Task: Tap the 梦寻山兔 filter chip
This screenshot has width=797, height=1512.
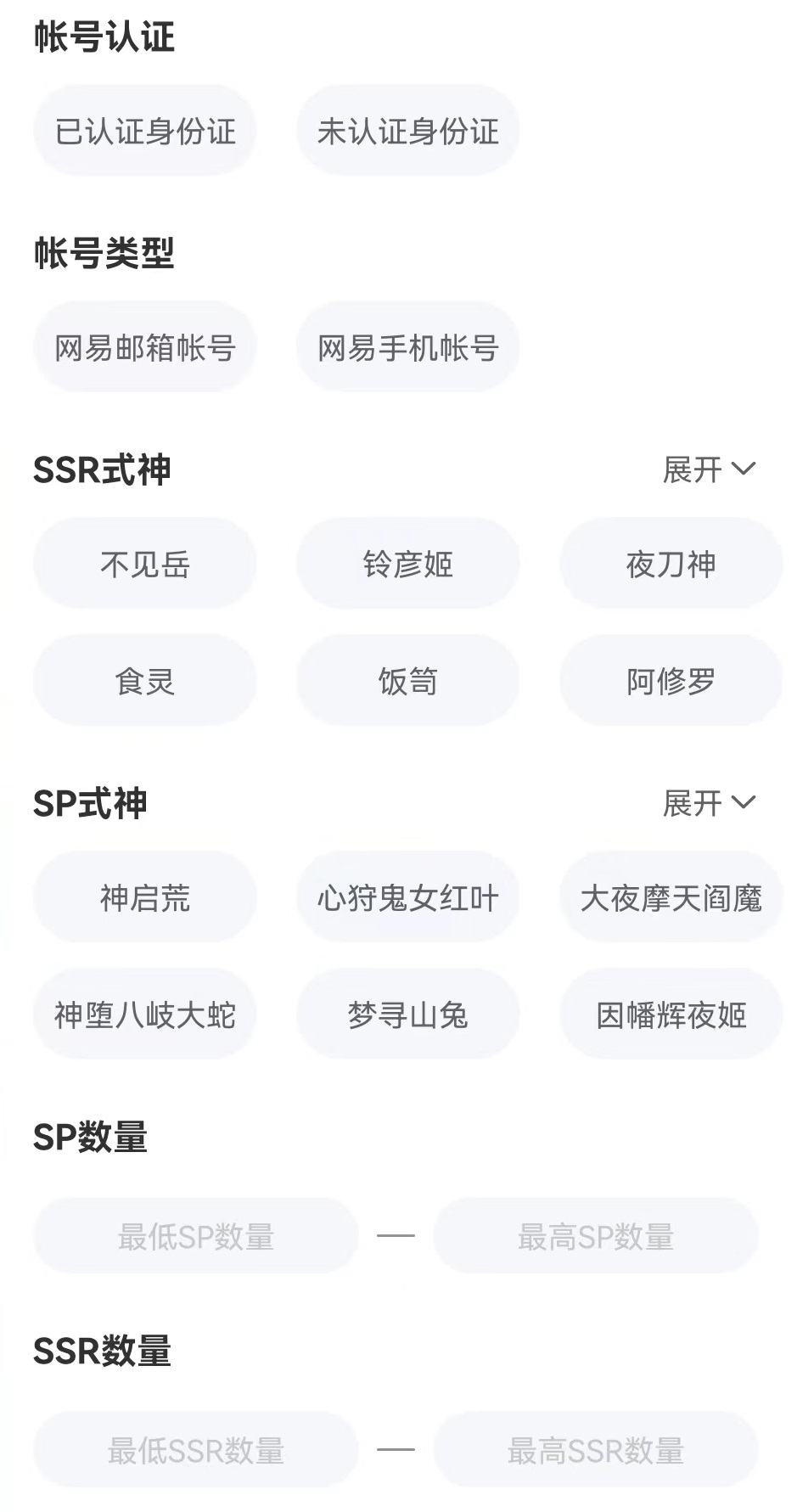Action: pos(407,1015)
